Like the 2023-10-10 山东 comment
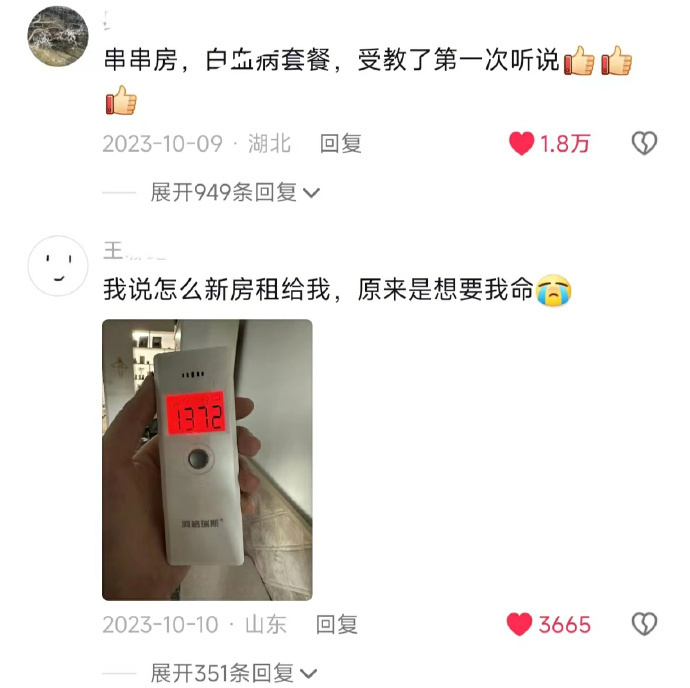The width and height of the screenshot is (690, 688). (x=520, y=625)
